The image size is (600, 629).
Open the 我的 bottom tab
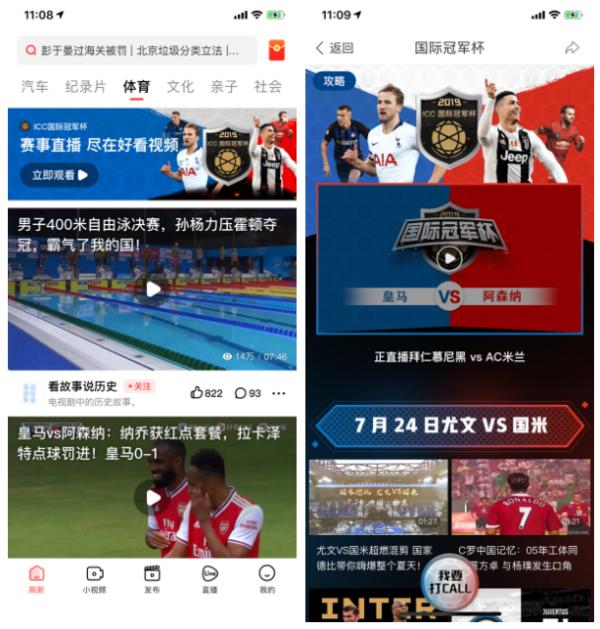point(267,579)
